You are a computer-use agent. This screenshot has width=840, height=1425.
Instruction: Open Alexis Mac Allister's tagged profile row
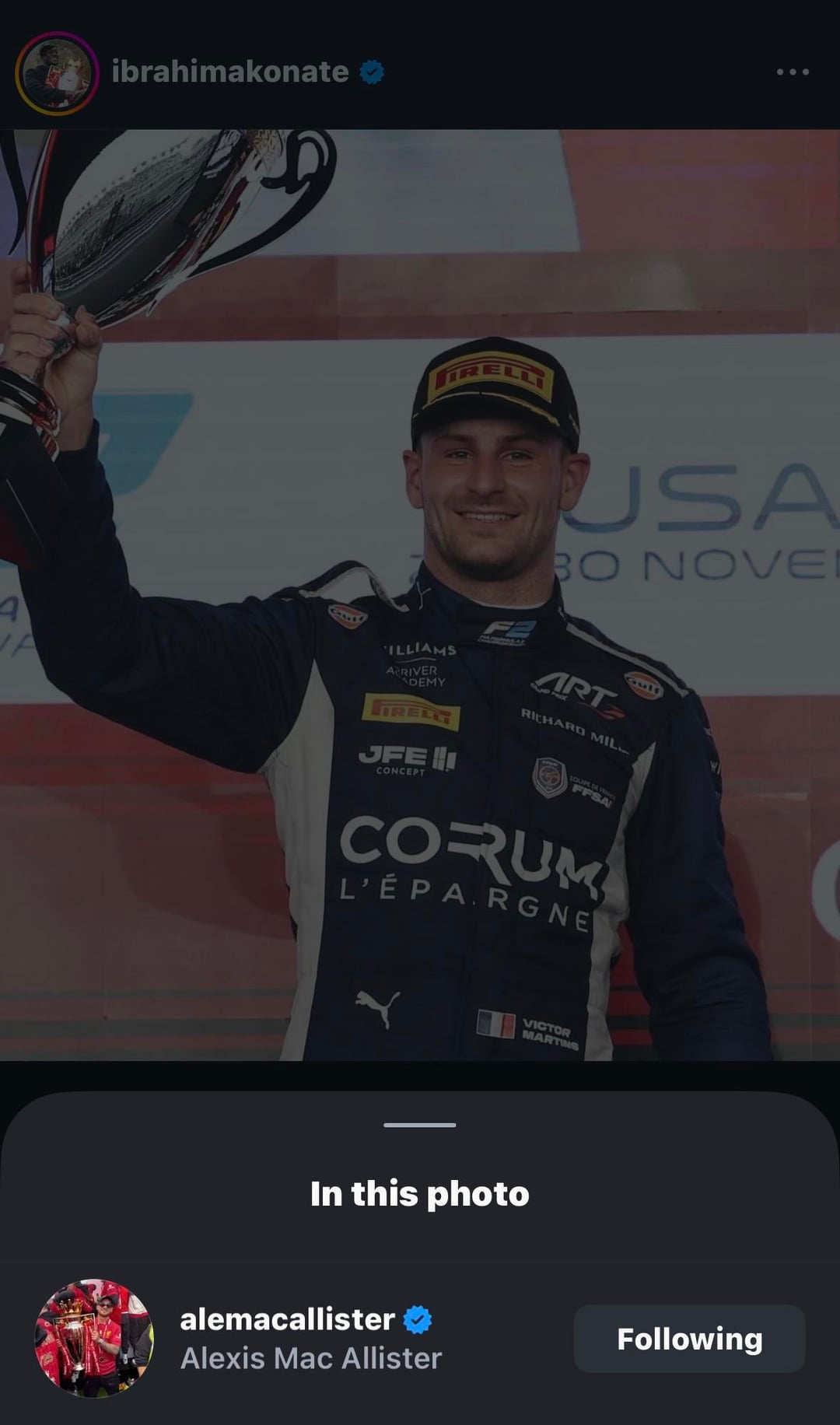[x=311, y=1339]
